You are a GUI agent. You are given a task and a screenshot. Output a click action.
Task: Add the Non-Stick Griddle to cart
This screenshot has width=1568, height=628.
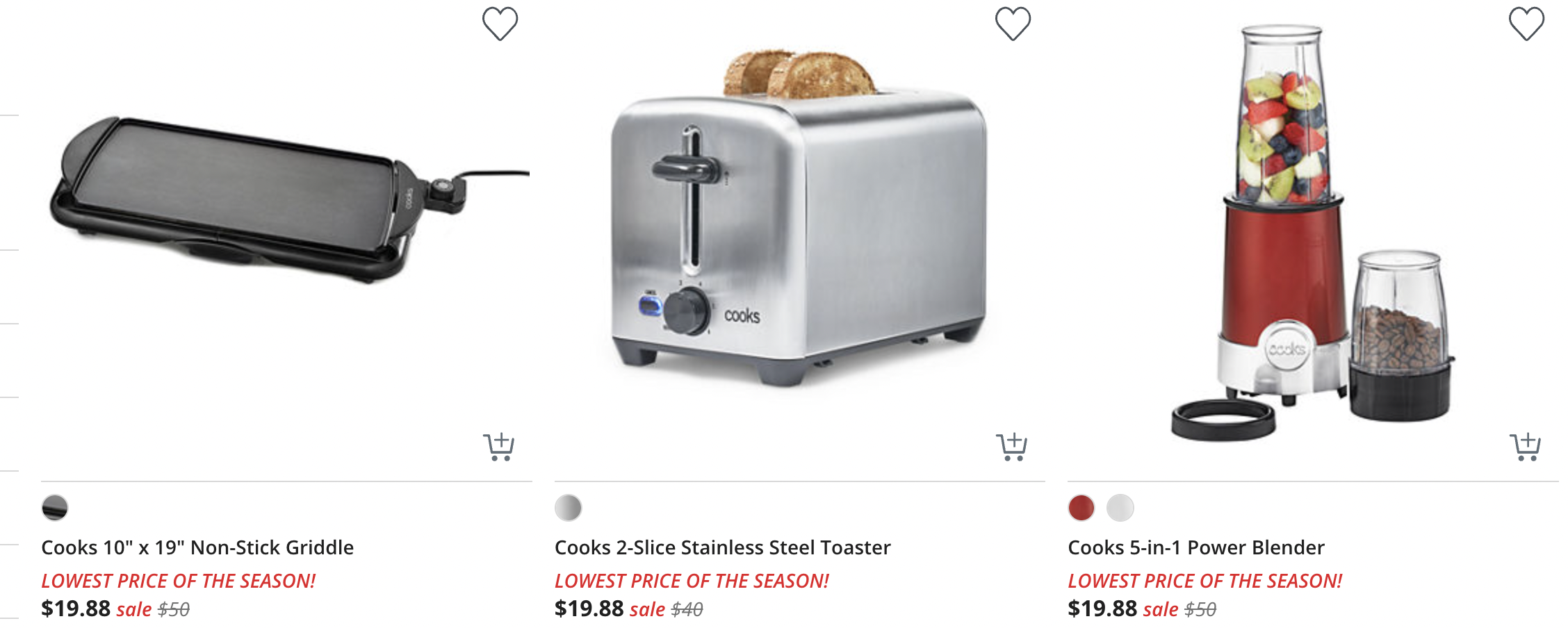(x=499, y=447)
